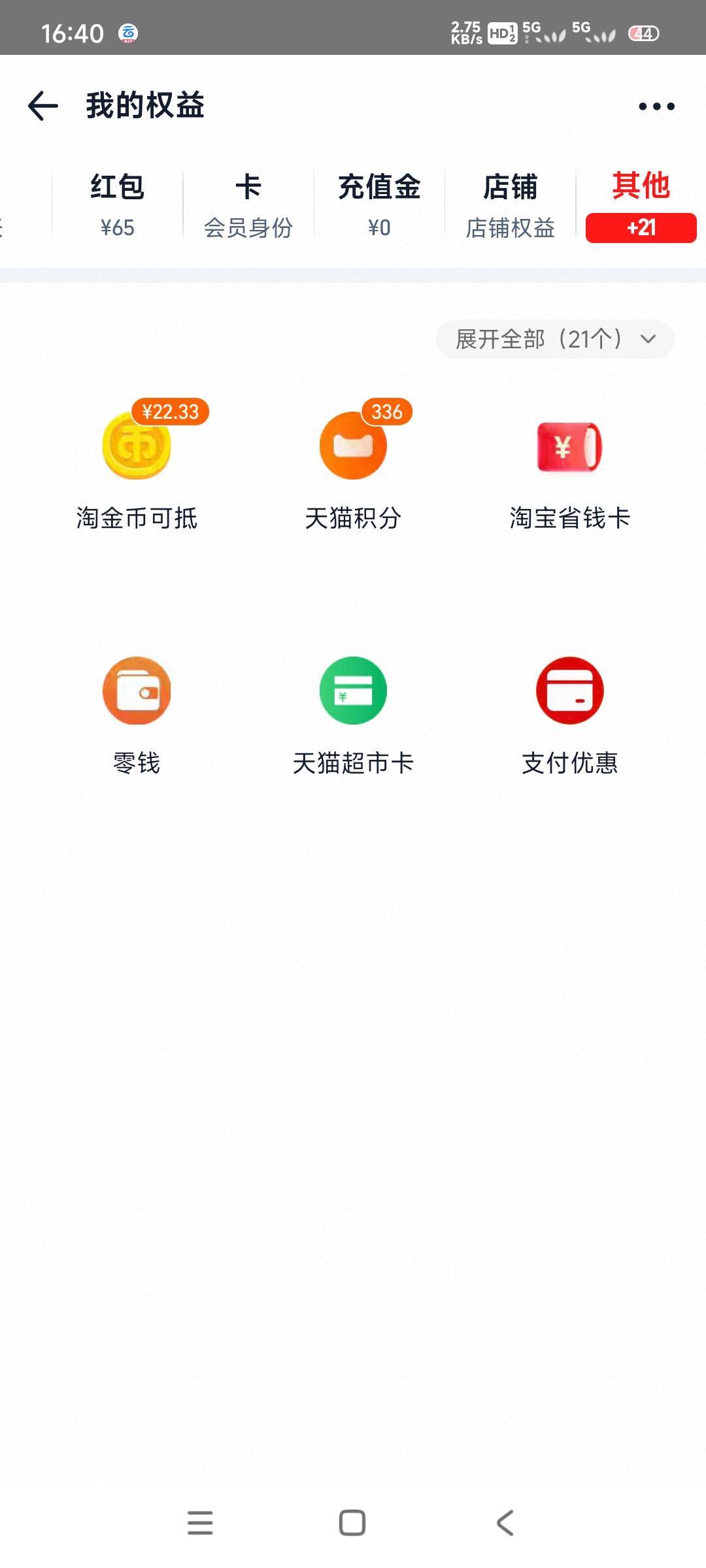706x1568 pixels.
Task: Select the 其他 tab
Action: click(641, 204)
